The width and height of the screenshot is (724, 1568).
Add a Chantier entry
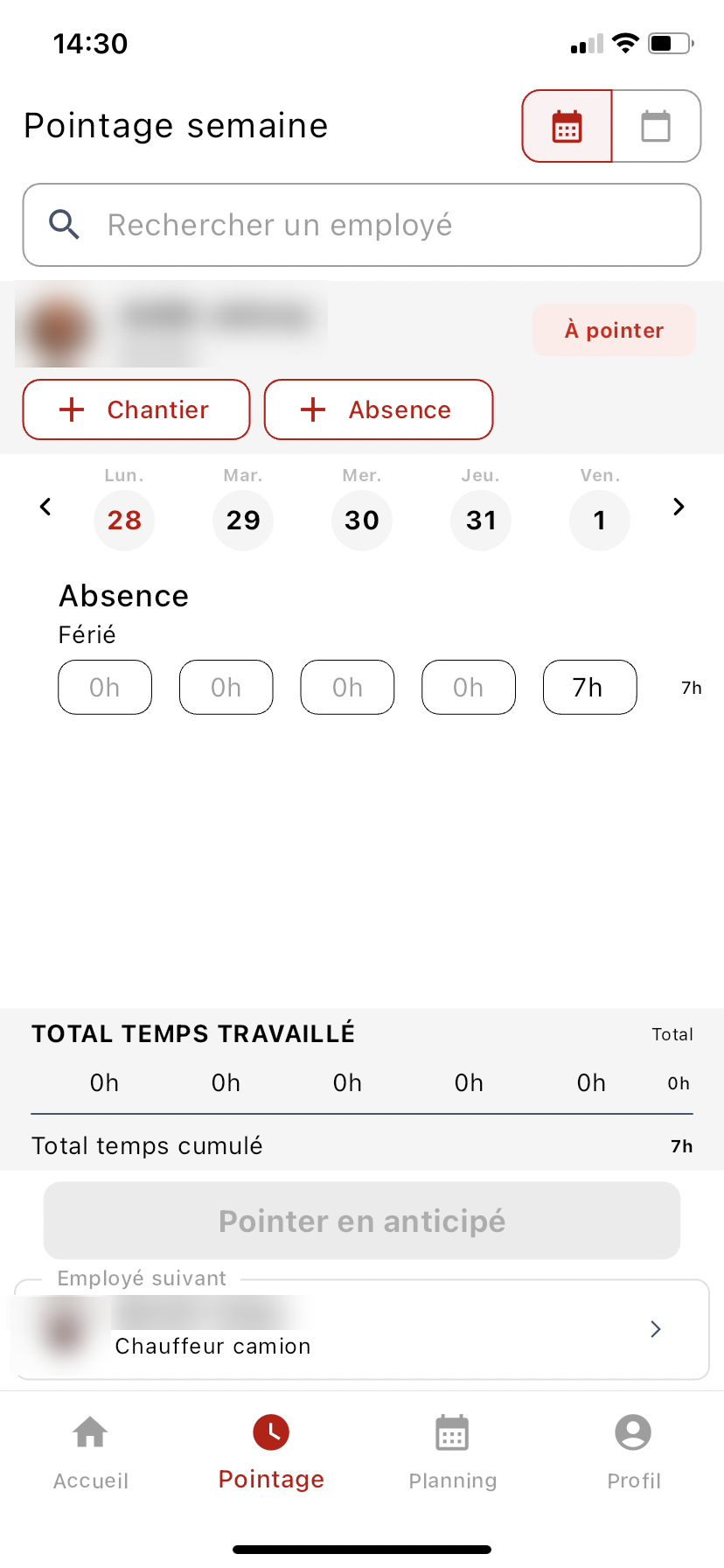(x=136, y=409)
